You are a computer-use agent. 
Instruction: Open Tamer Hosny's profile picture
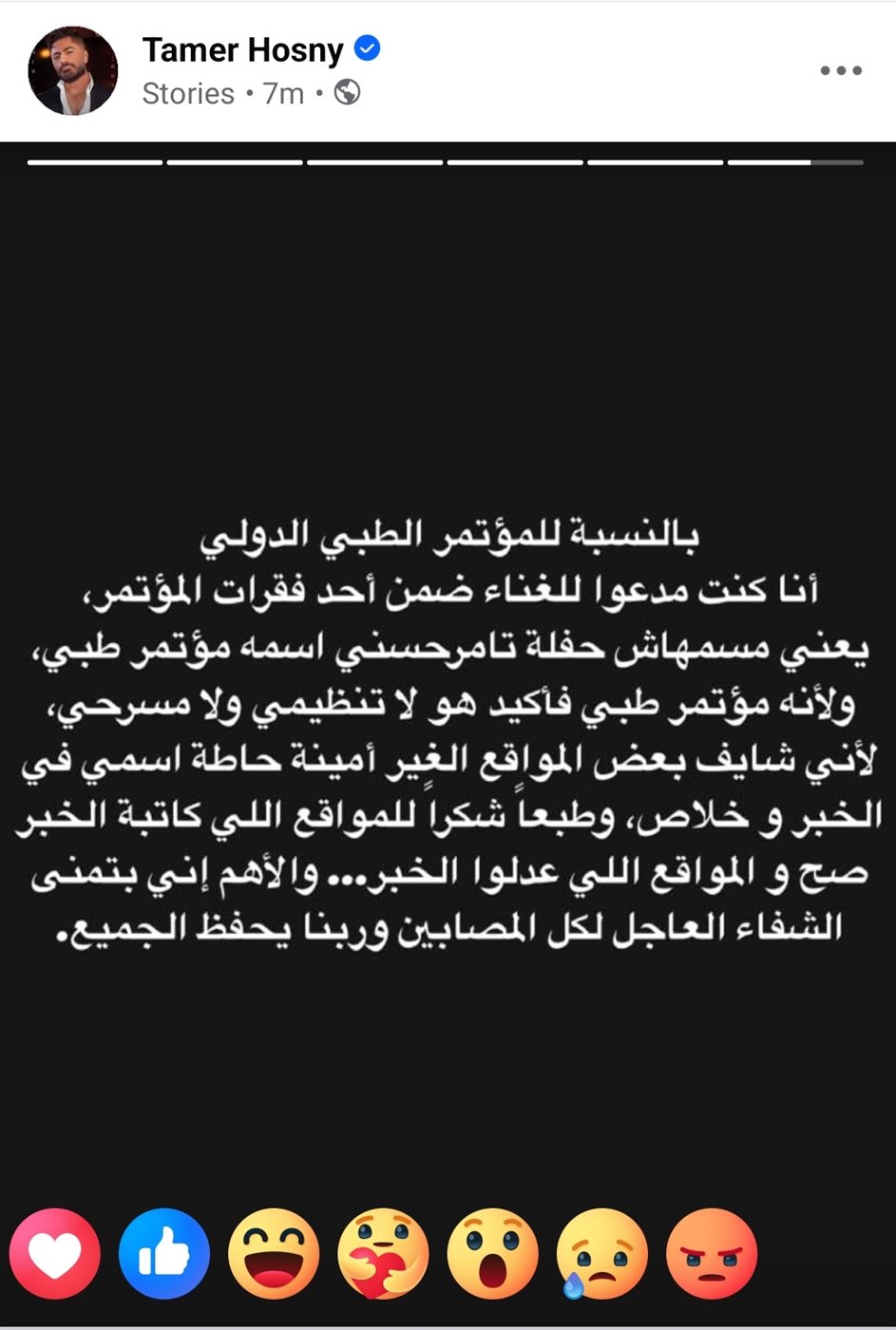73,71
